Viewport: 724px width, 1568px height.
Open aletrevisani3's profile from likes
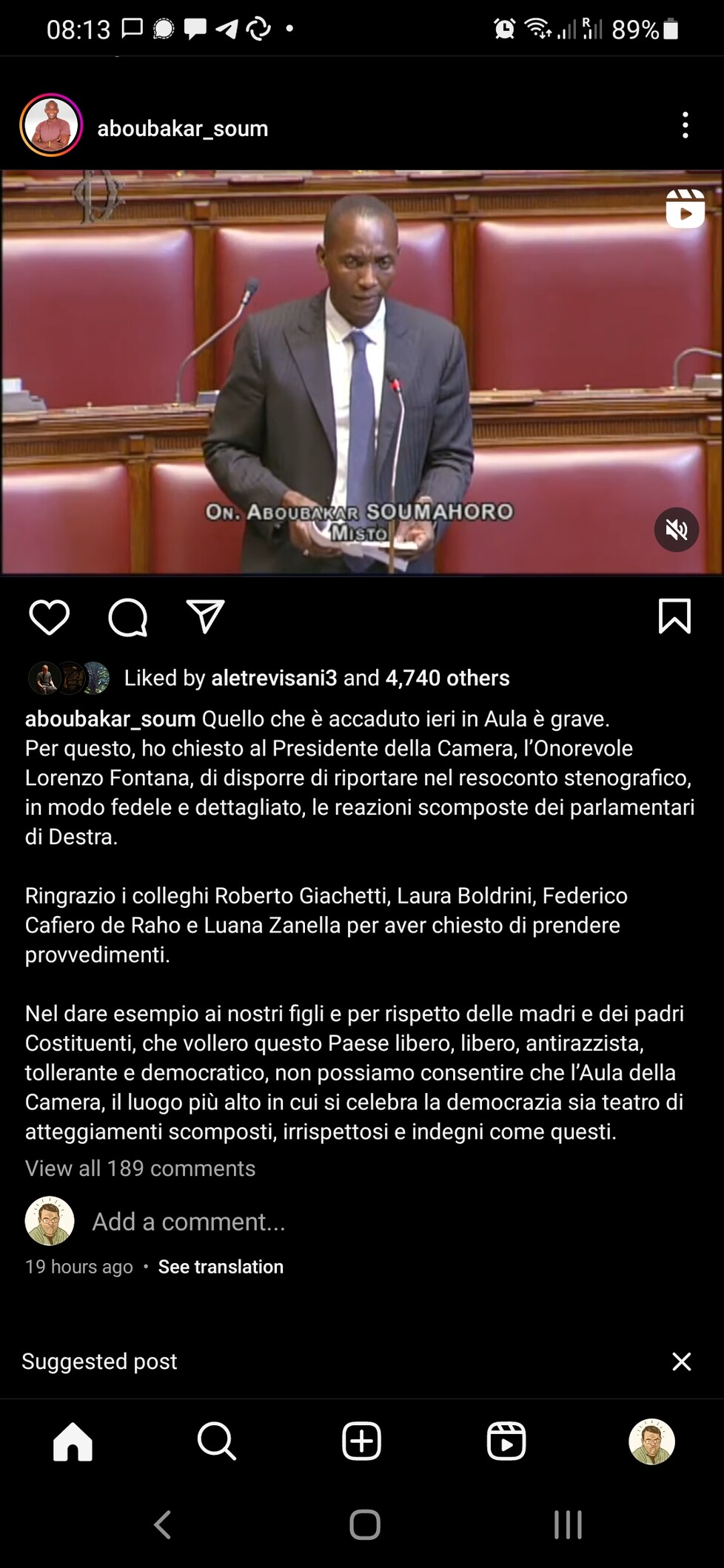(274, 678)
